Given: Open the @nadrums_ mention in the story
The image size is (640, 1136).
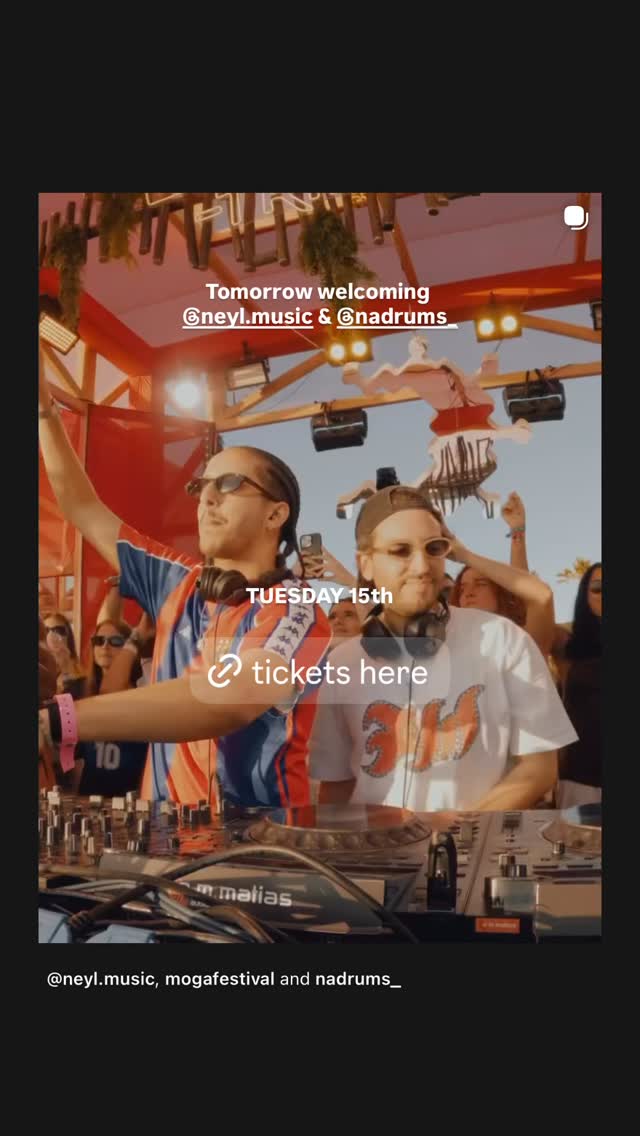Looking at the screenshot, I should [396, 317].
